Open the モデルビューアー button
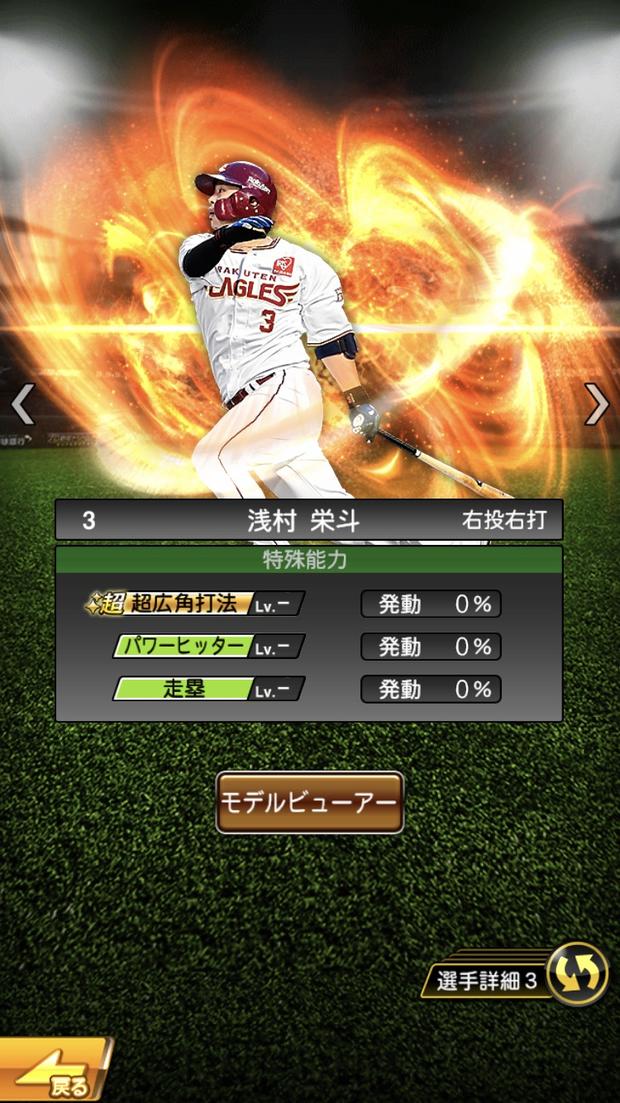This screenshot has width=620, height=1103. [310, 803]
